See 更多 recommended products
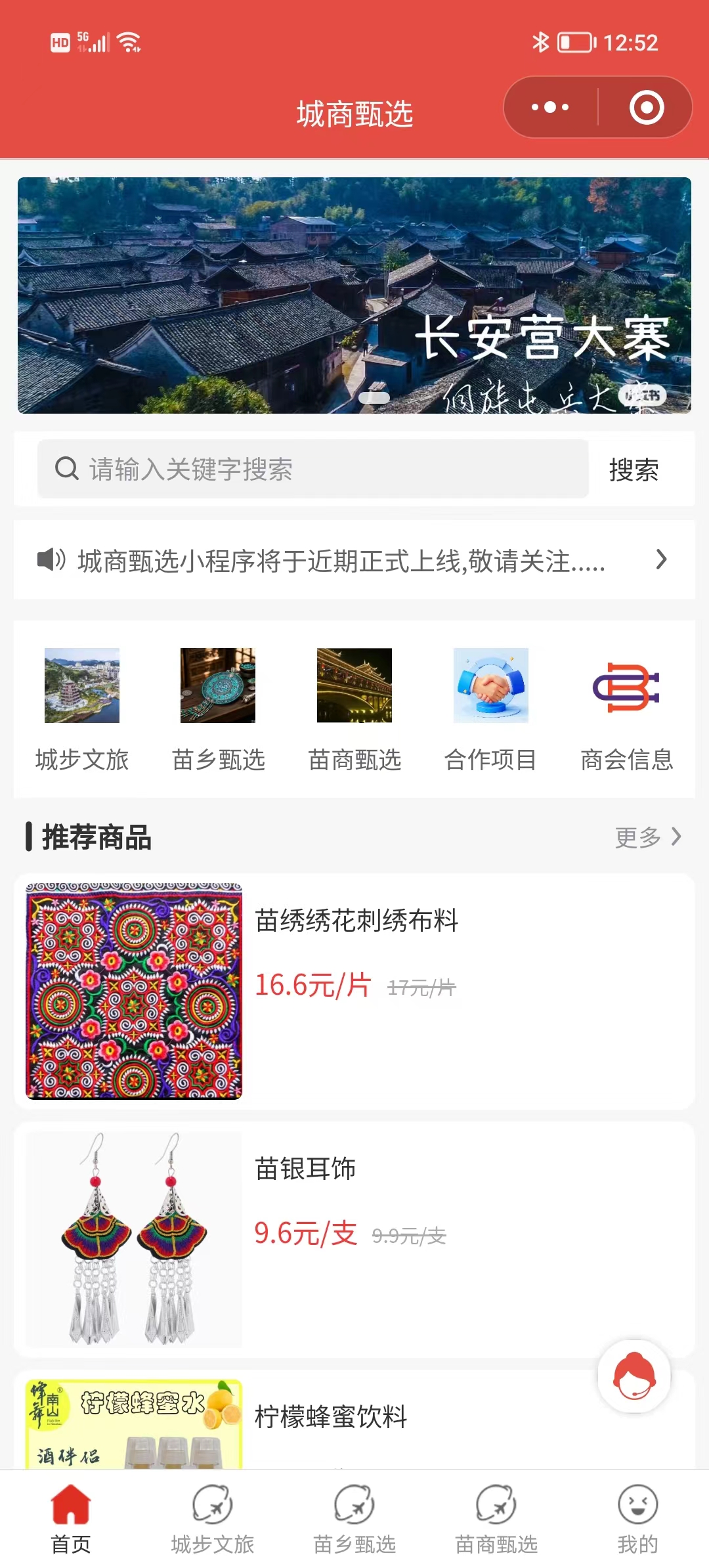Viewport: 709px width, 1568px height. [647, 837]
